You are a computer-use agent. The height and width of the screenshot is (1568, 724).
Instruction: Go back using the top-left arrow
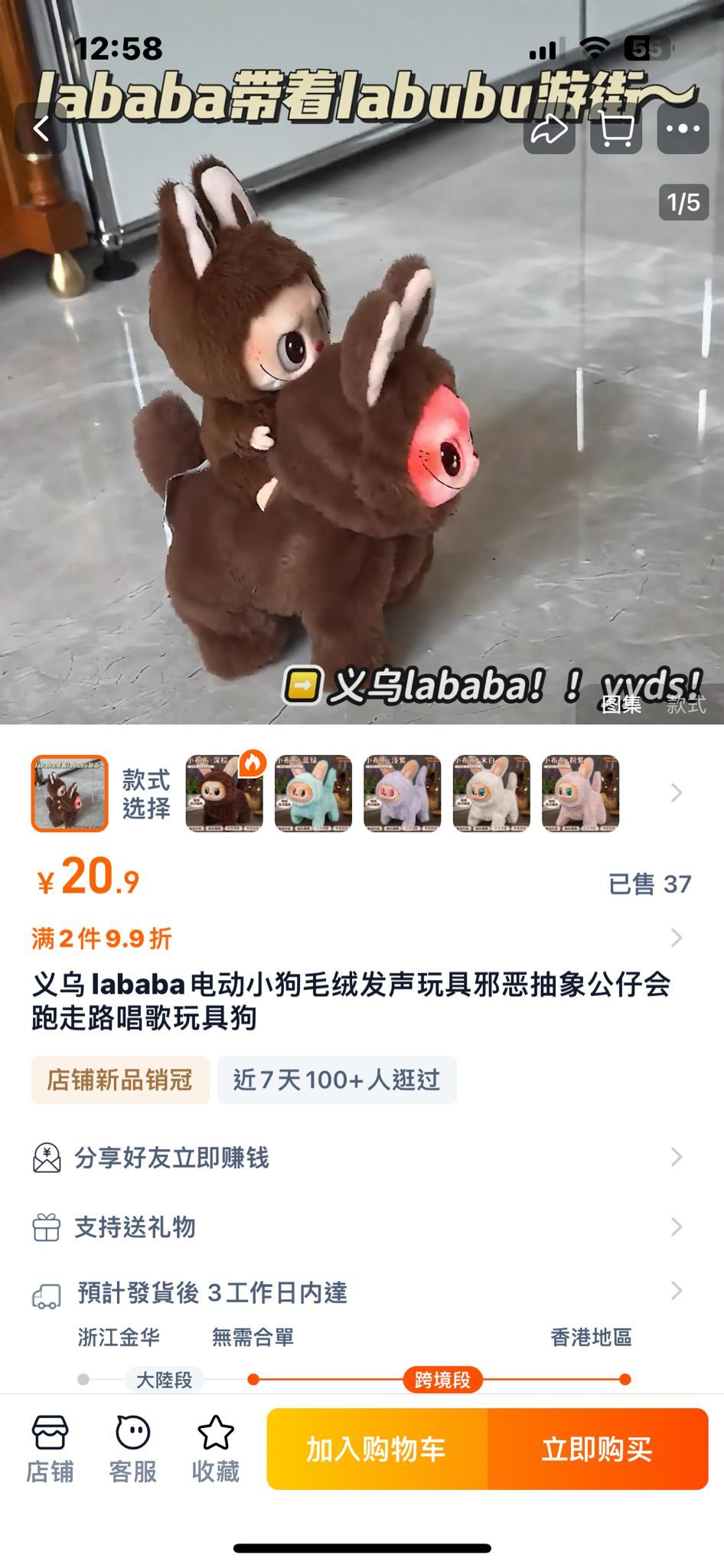(x=41, y=129)
